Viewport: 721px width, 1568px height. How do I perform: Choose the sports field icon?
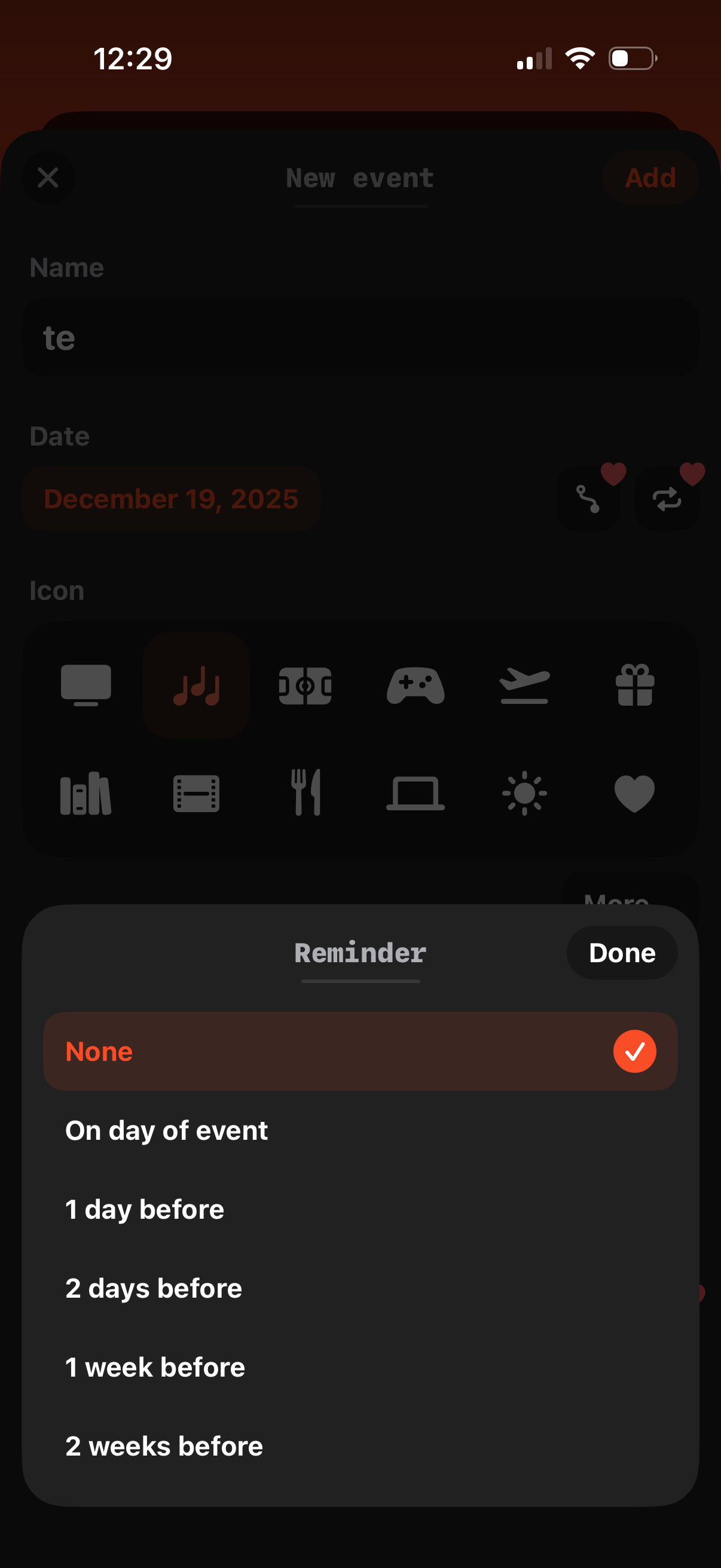coord(305,685)
